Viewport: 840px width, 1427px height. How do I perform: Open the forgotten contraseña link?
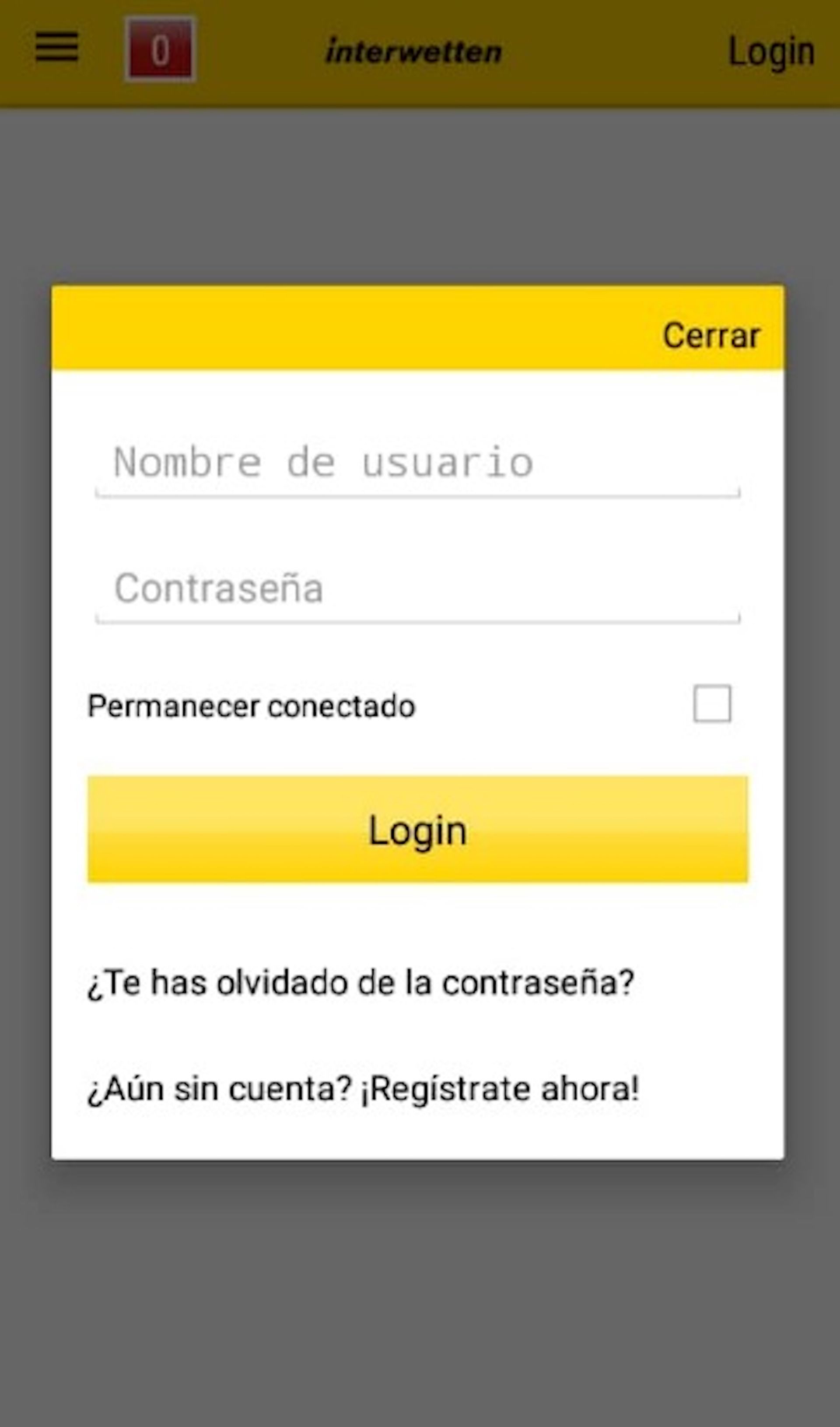[360, 982]
